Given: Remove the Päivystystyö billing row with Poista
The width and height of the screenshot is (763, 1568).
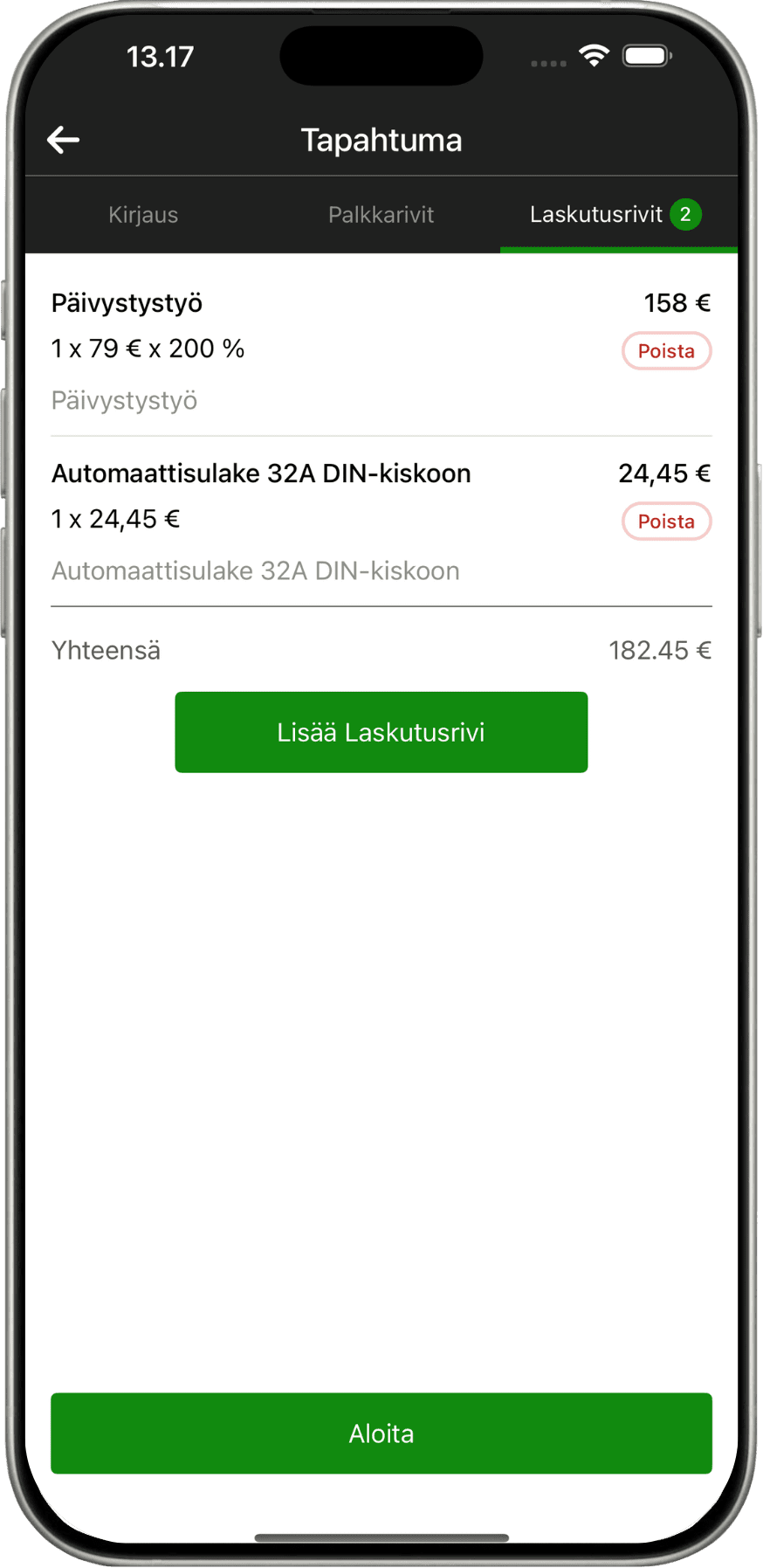Looking at the screenshot, I should pos(666,351).
